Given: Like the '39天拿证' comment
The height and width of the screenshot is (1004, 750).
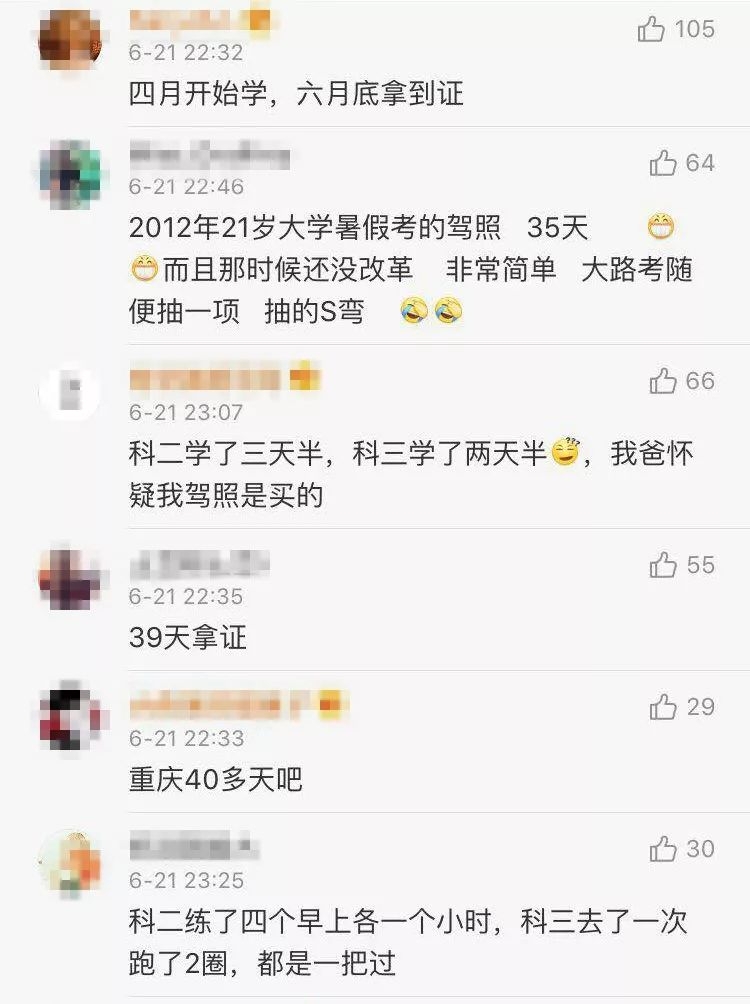Looking at the screenshot, I should 663,566.
